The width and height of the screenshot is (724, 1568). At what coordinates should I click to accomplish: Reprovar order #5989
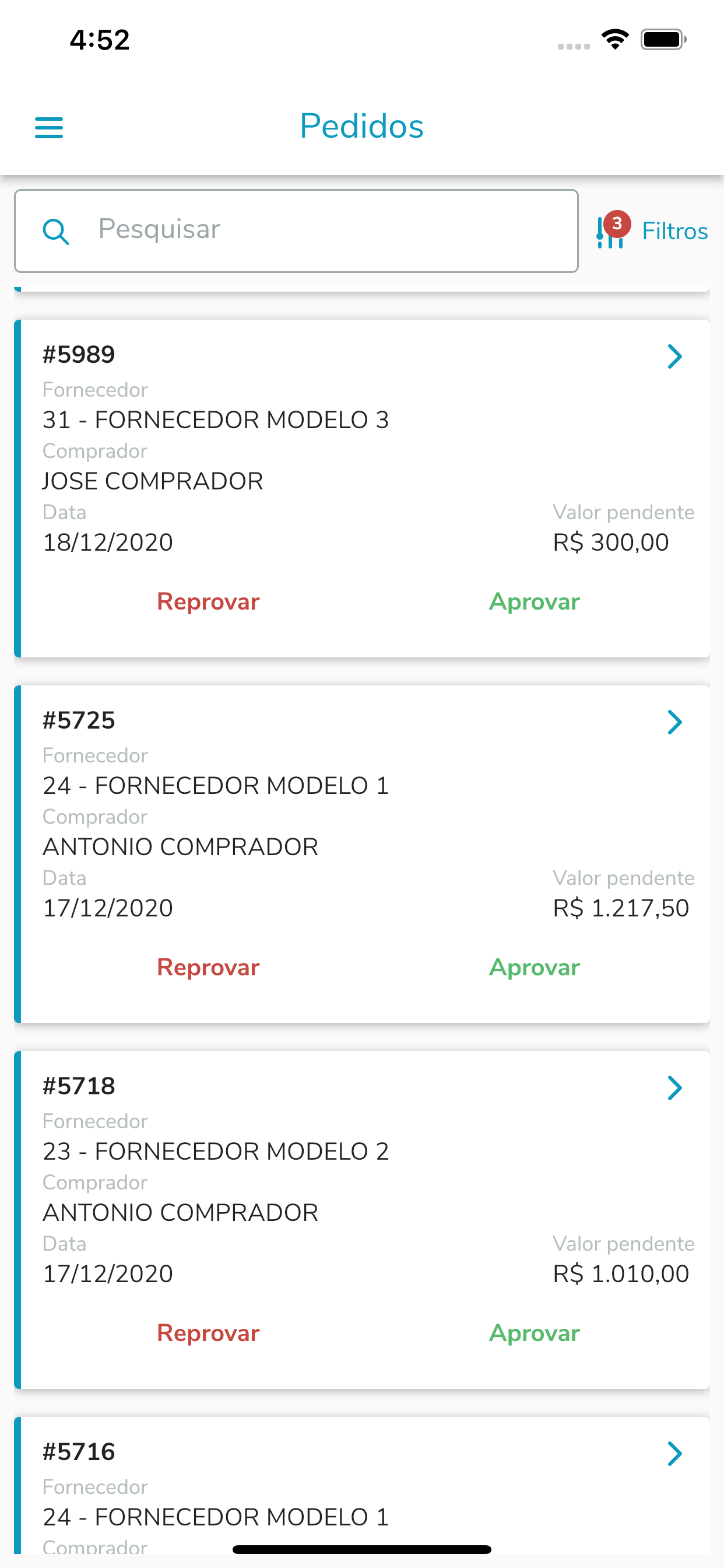click(x=208, y=601)
